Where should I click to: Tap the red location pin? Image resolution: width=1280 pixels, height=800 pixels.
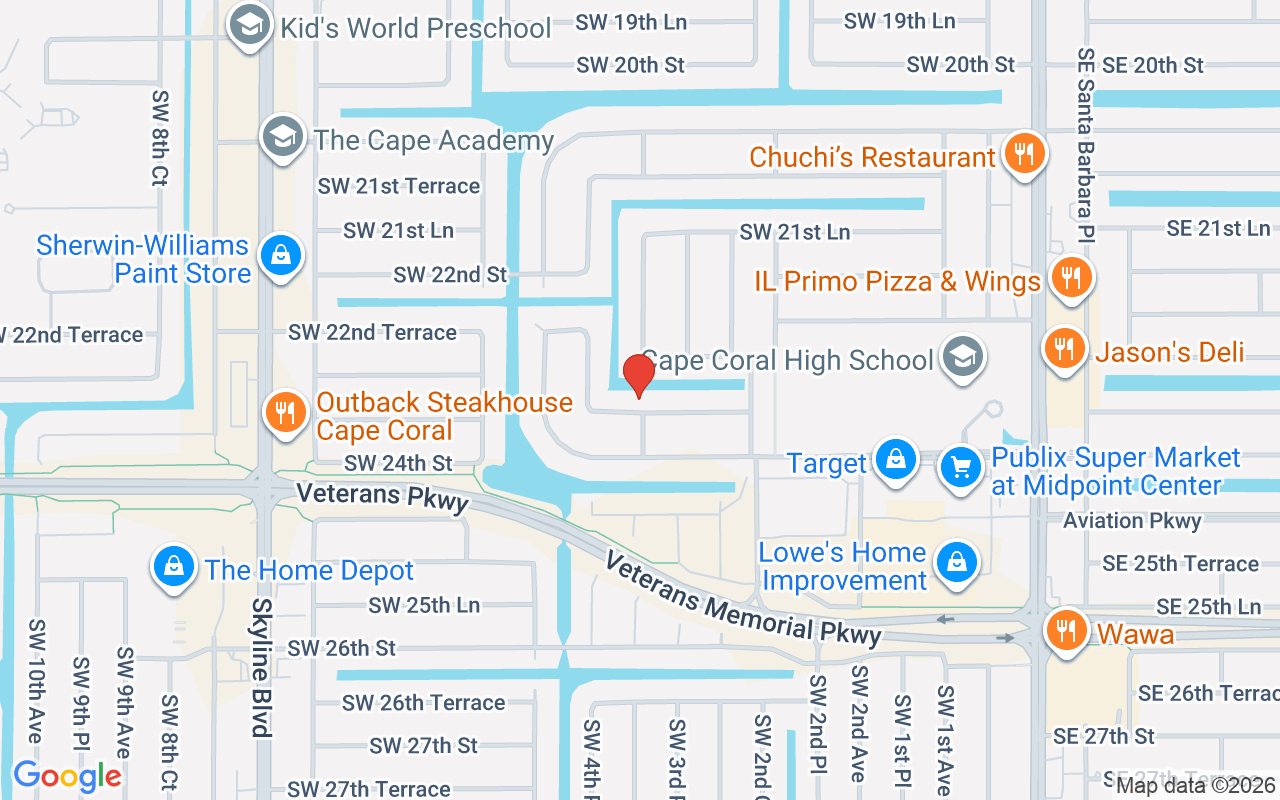[638, 374]
